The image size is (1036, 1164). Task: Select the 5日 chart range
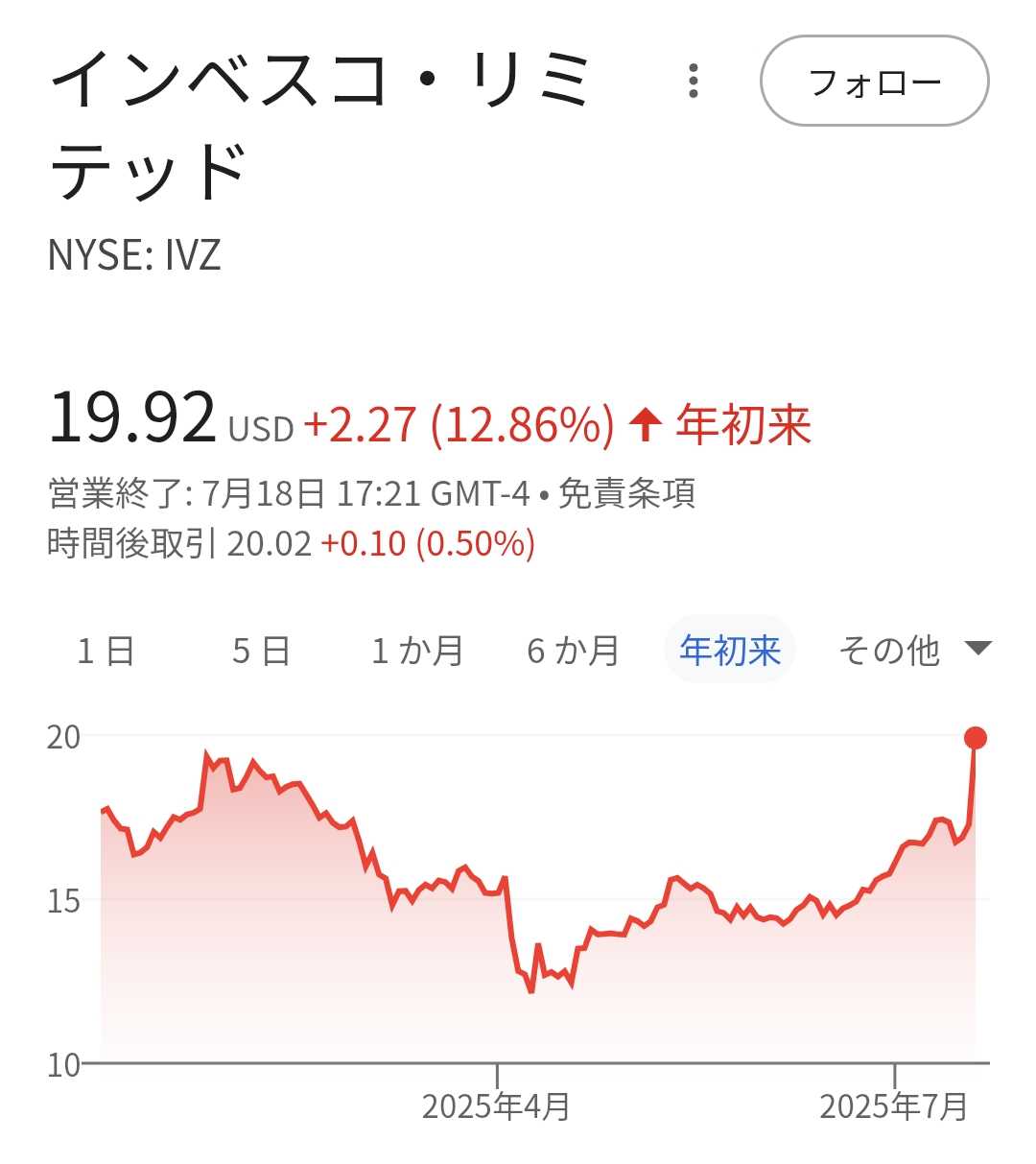click(x=261, y=651)
